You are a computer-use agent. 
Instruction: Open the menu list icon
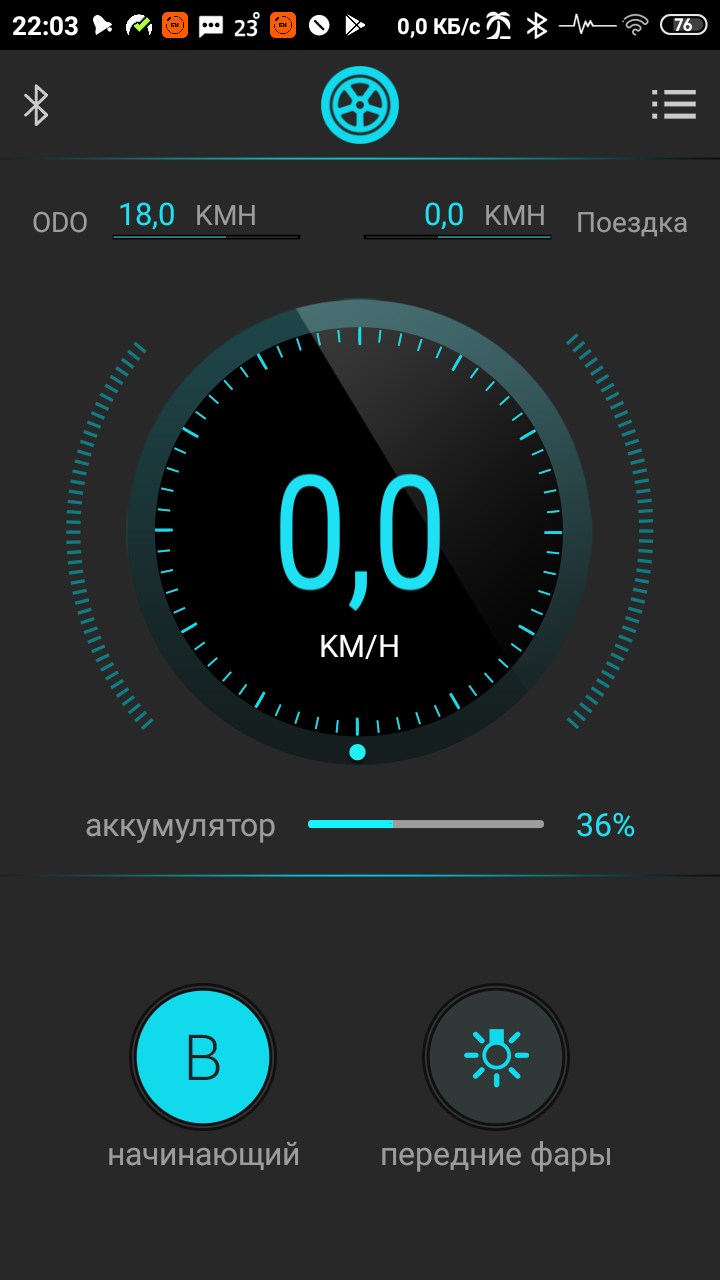click(673, 104)
